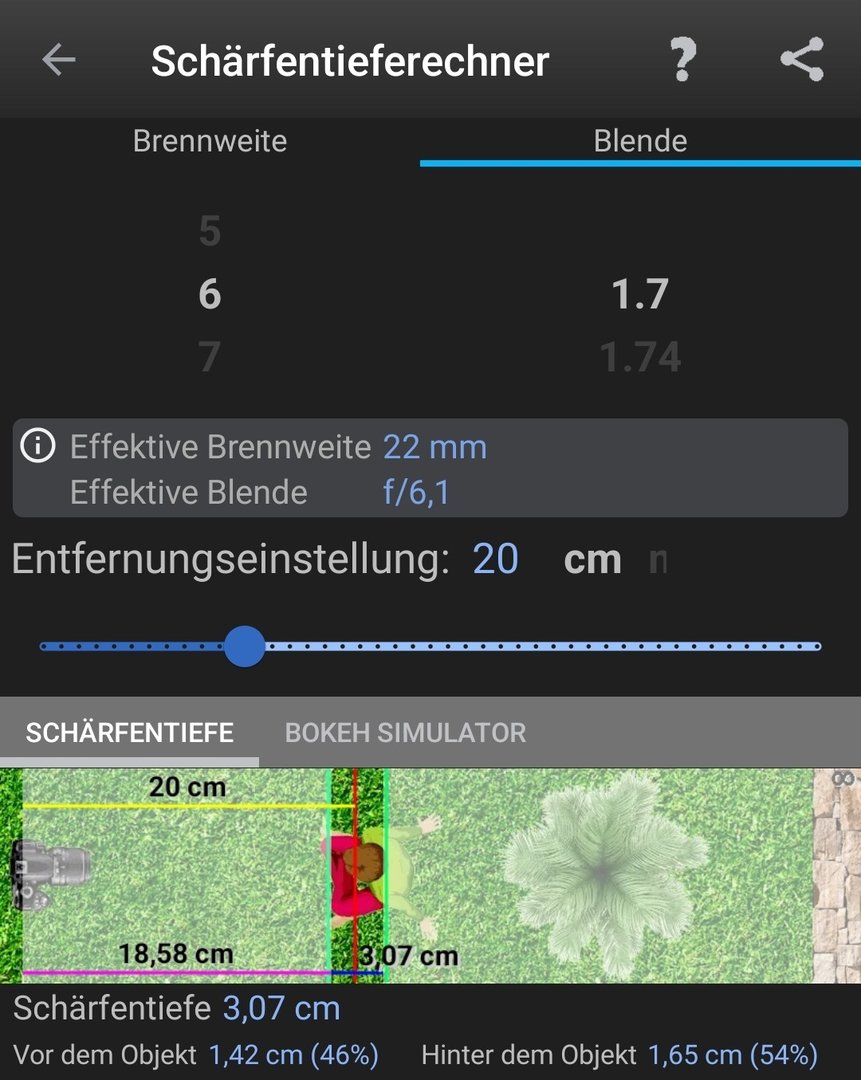Open info about effective focal length

pos(37,446)
